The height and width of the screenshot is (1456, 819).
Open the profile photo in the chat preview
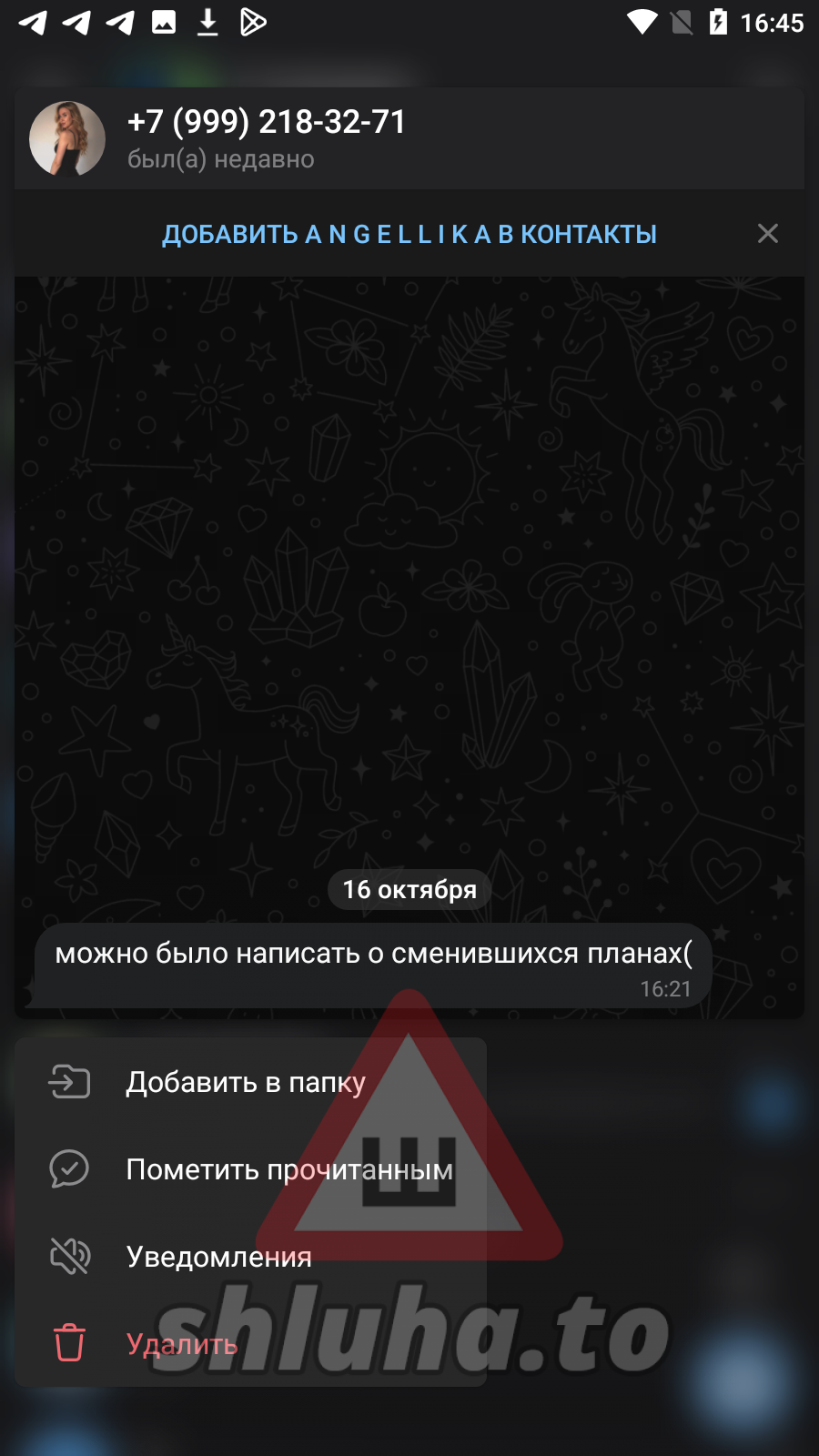(67, 139)
